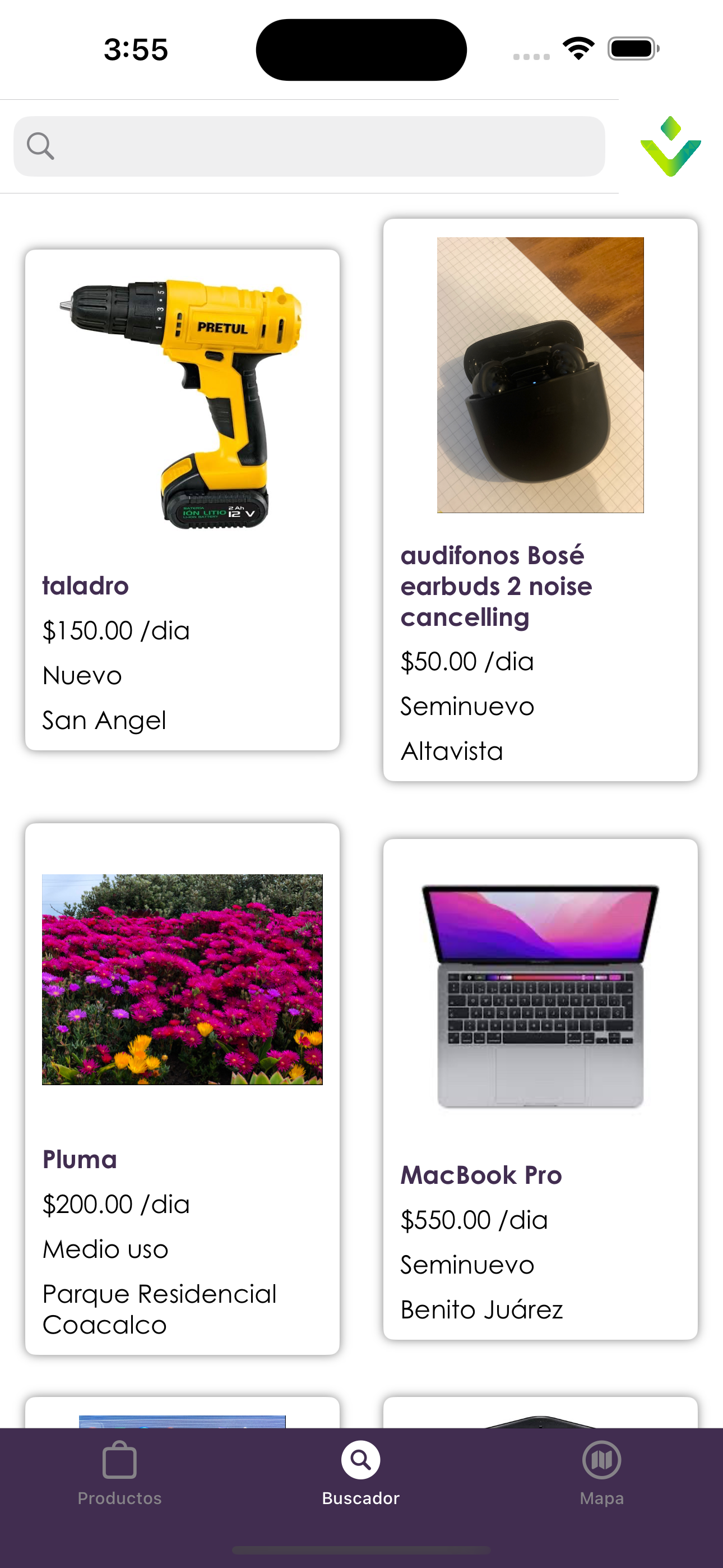Switch to the Mapa tab
Image resolution: width=723 pixels, height=1568 pixels.
click(601, 1498)
